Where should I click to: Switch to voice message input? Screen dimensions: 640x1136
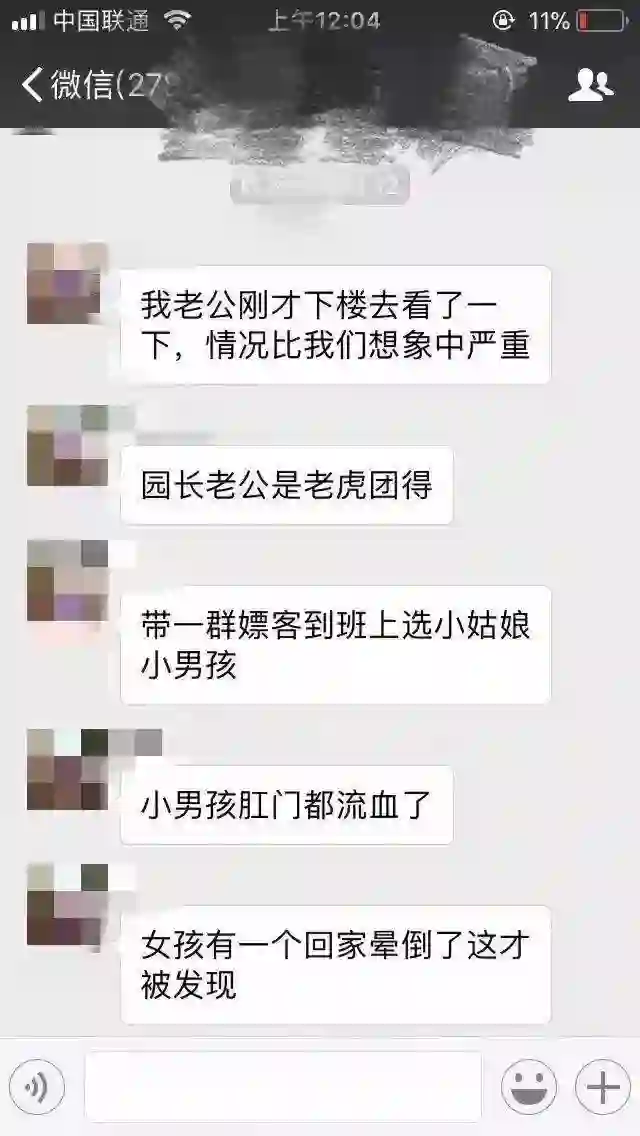click(x=37, y=1086)
